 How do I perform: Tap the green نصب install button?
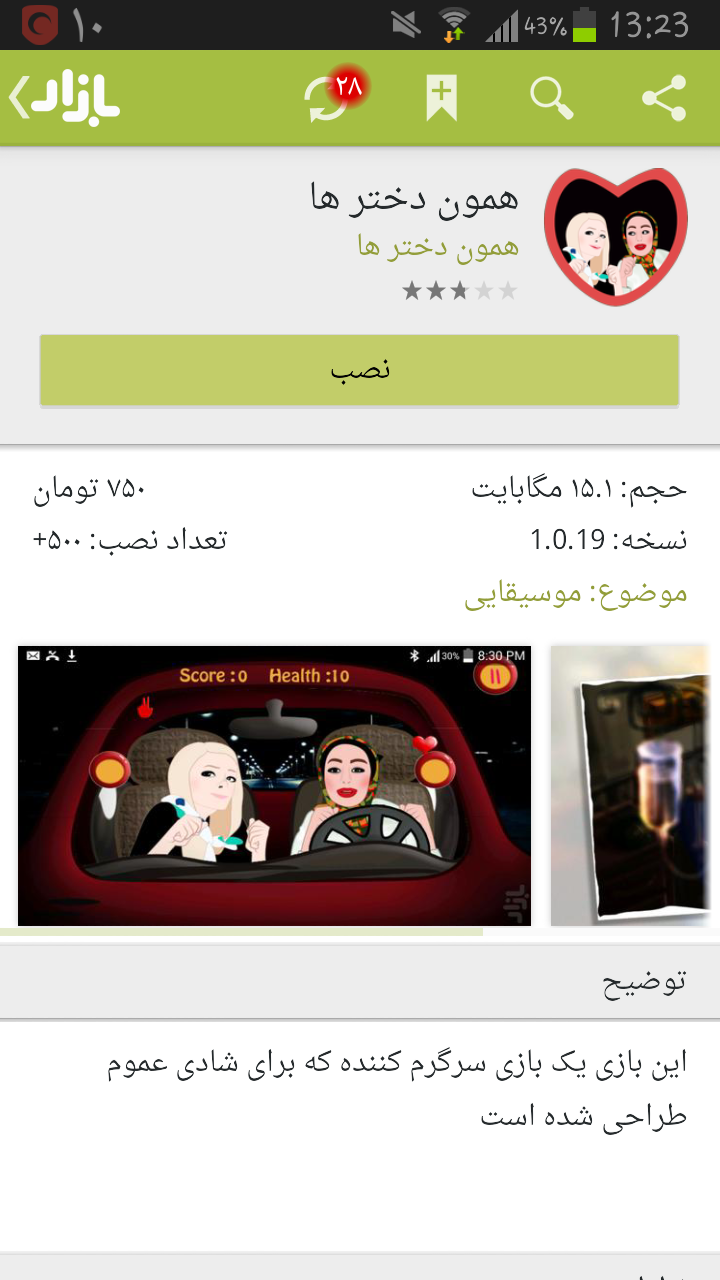tap(359, 371)
